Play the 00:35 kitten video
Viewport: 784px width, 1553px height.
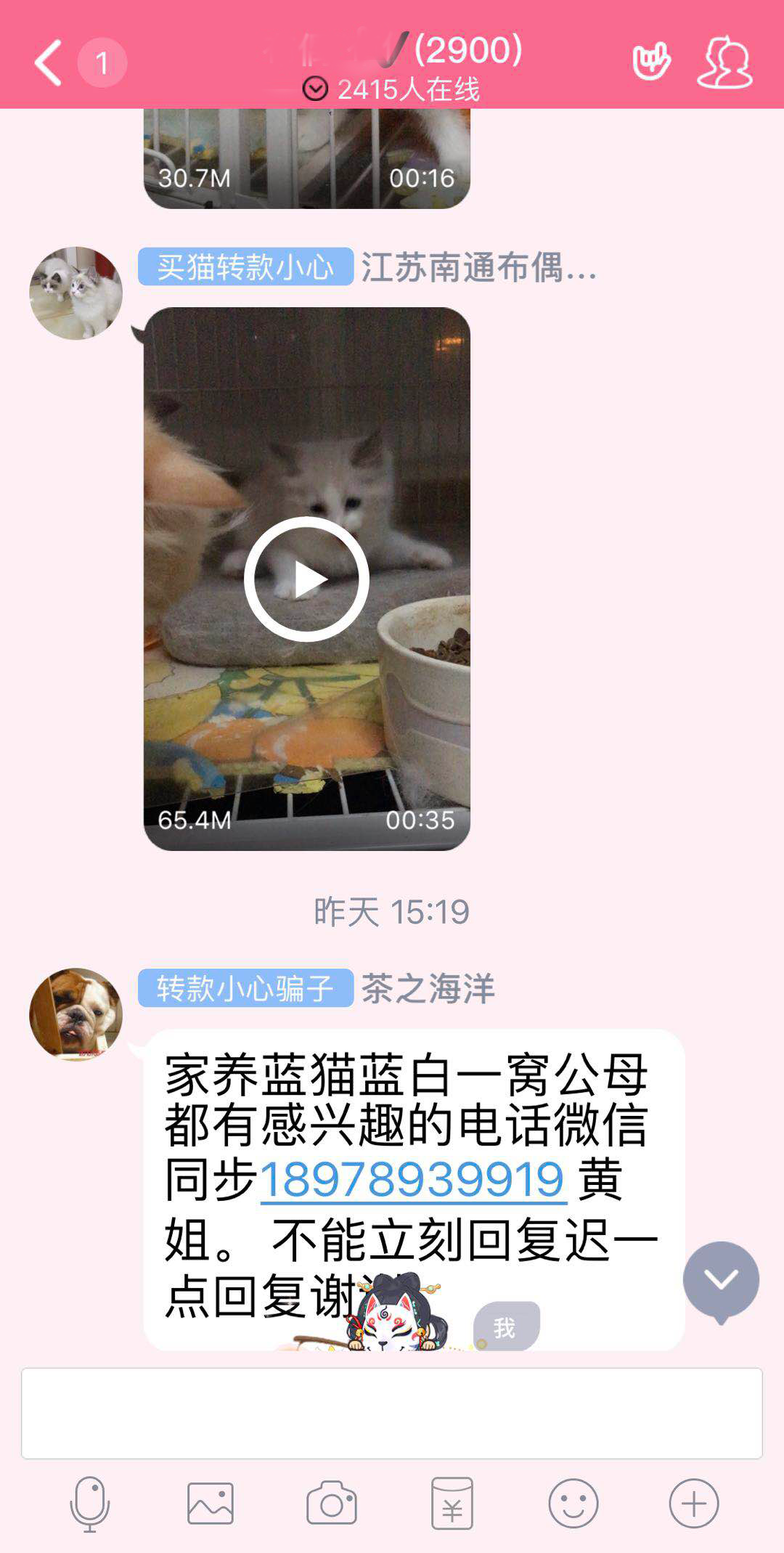click(306, 579)
